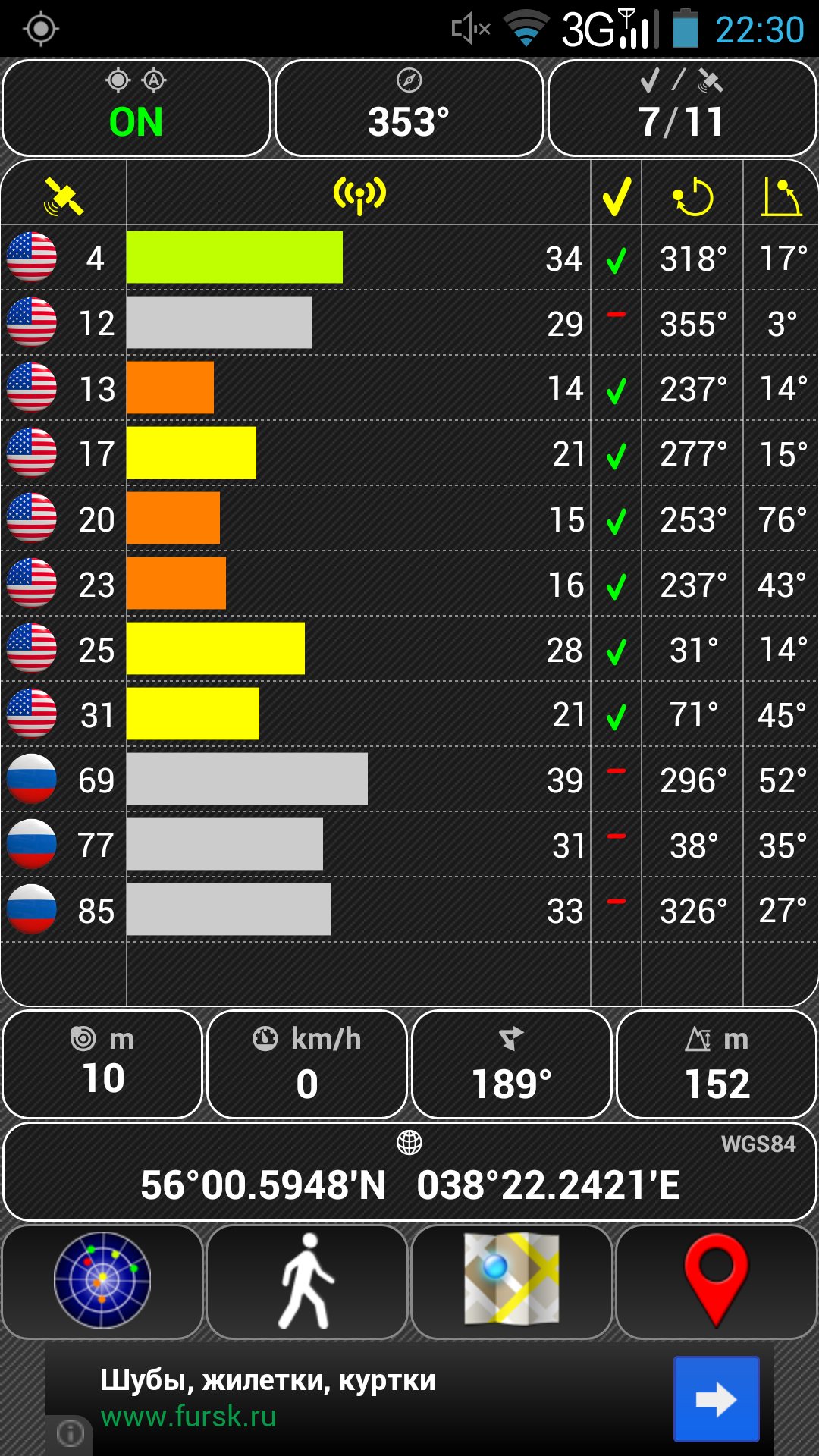Tap the compass heading 353° box
This screenshot has height=1456, width=819.
pyautogui.click(x=409, y=108)
